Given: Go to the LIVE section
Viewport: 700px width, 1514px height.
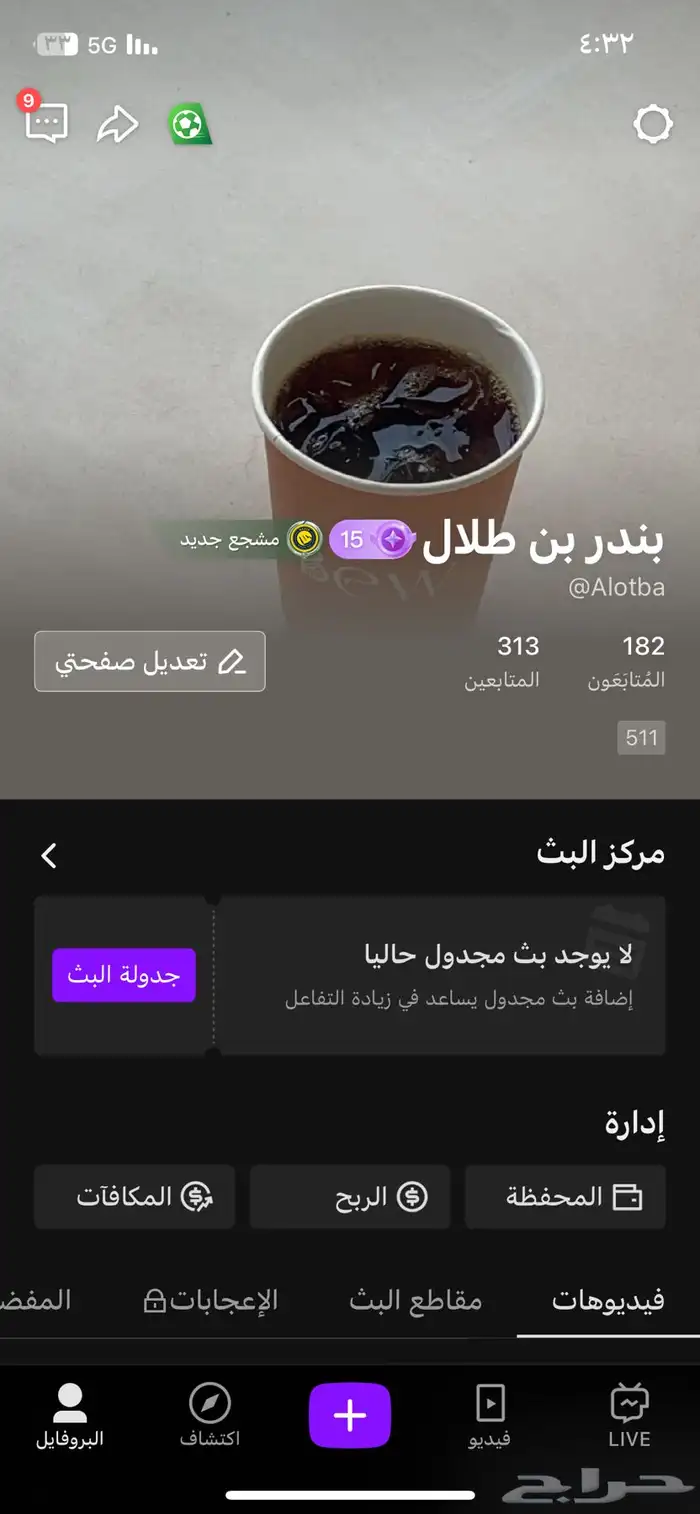Looking at the screenshot, I should point(629,1415).
